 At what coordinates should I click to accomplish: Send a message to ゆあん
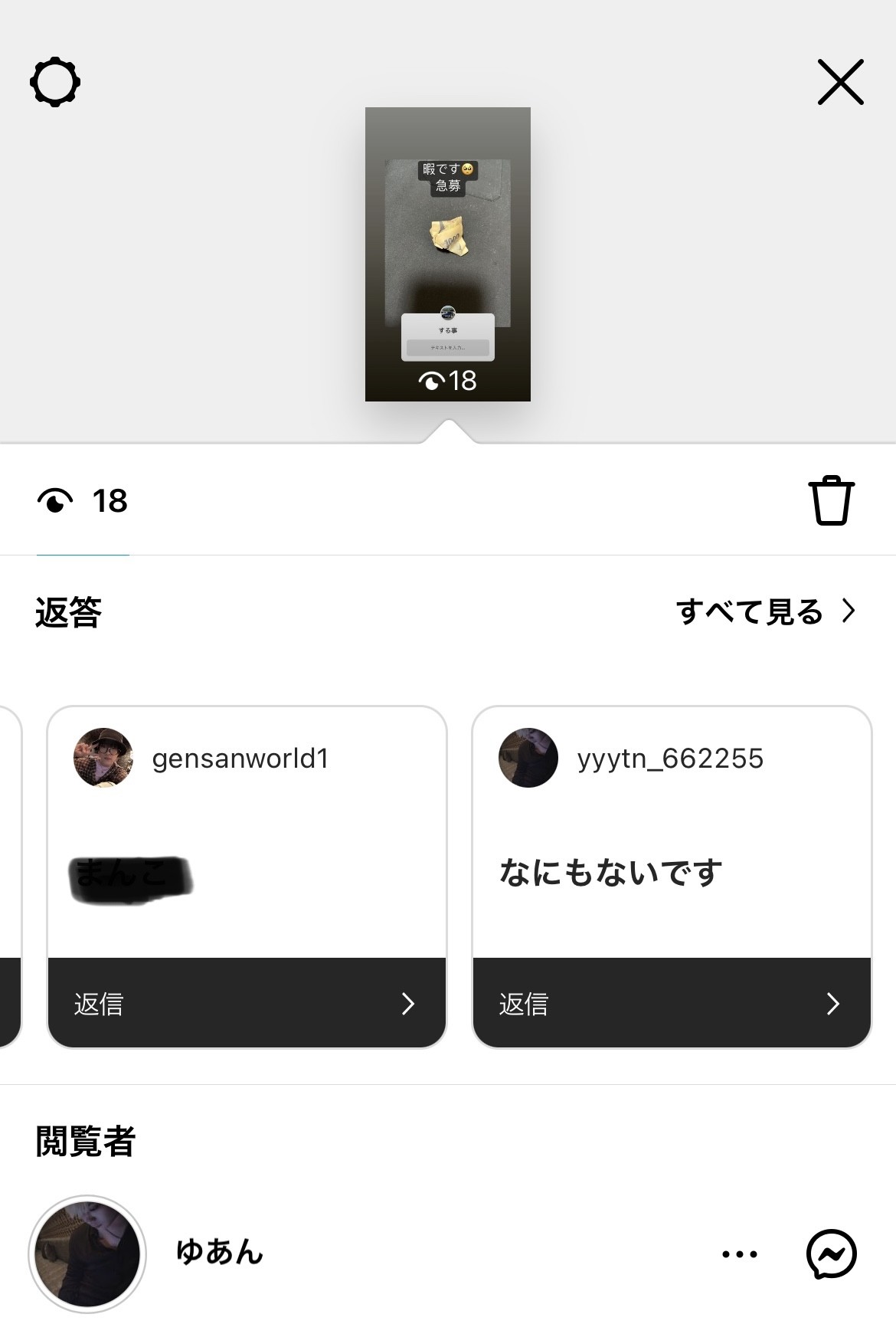[x=831, y=1254]
